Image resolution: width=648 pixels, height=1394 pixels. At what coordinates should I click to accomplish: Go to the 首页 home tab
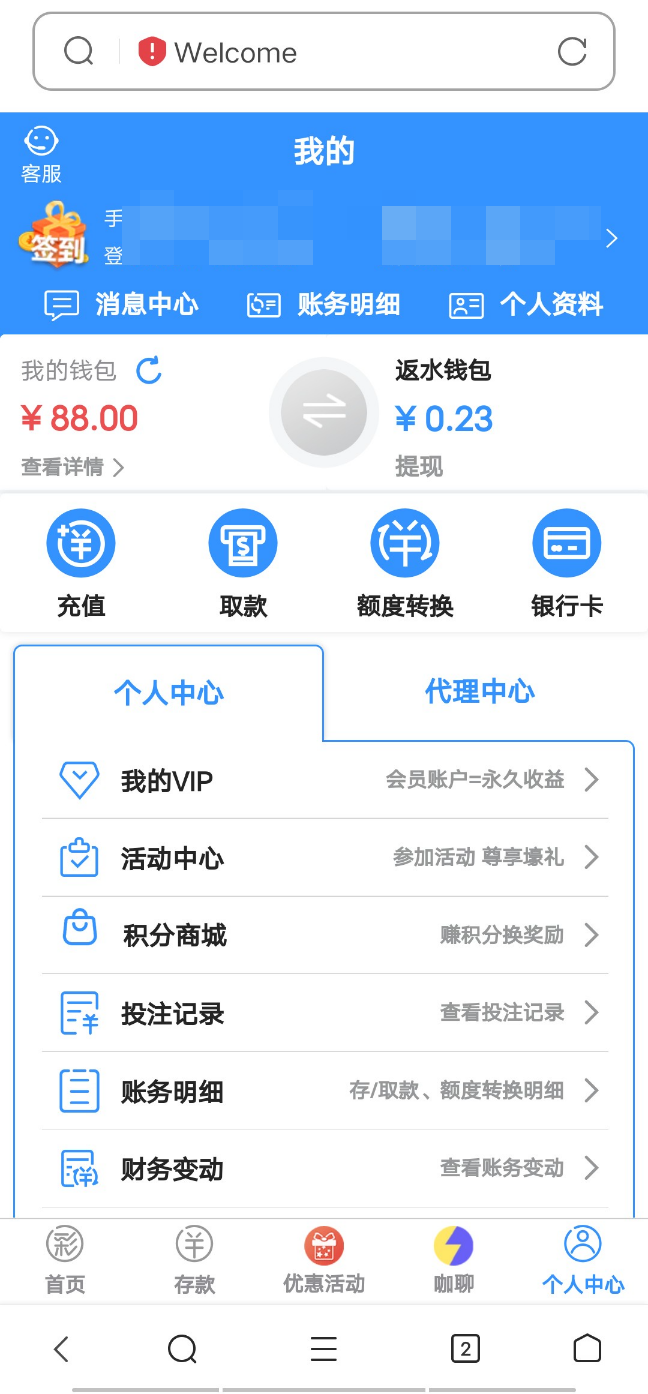(65, 1261)
